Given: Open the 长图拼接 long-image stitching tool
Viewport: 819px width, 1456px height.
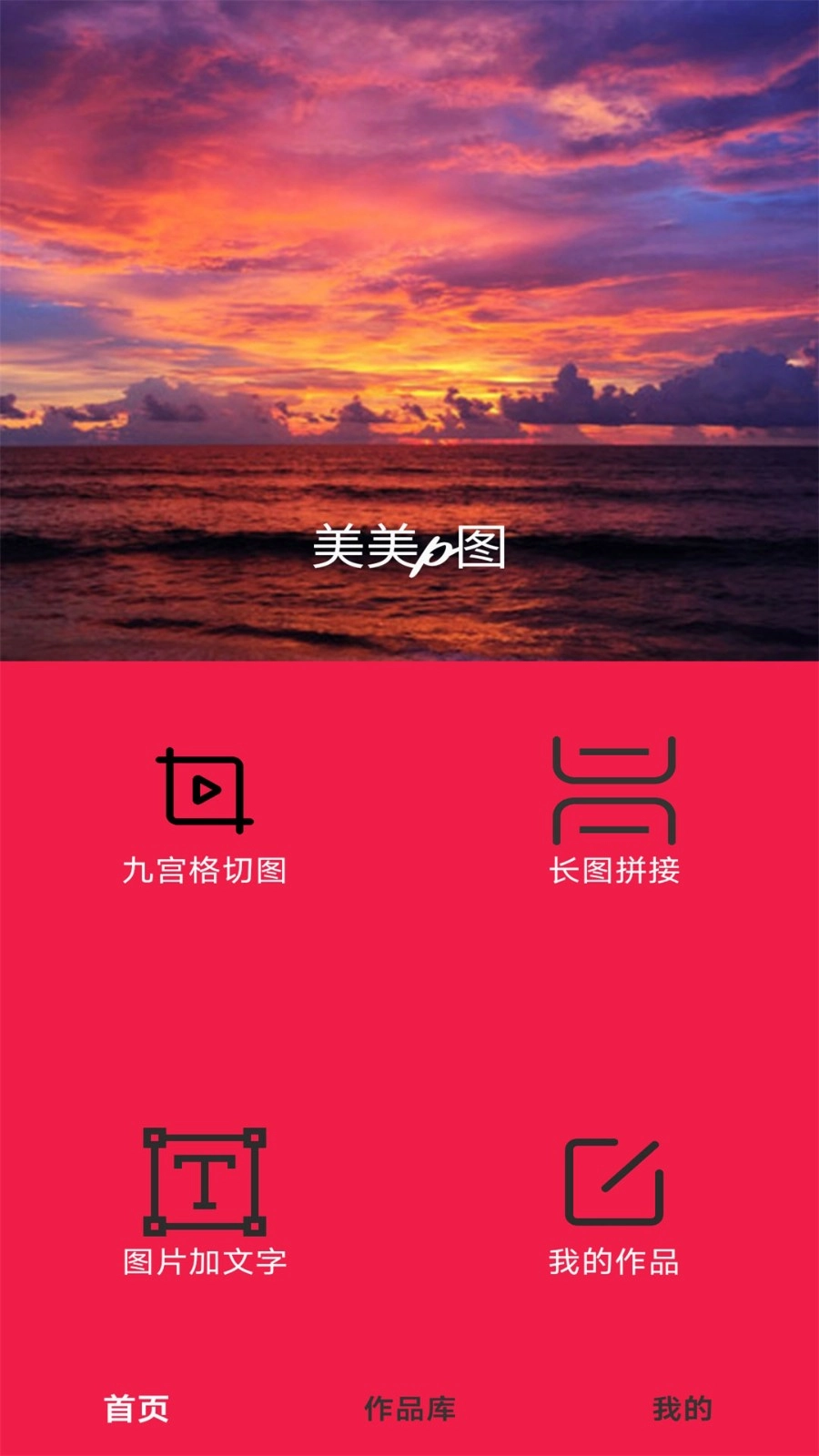Looking at the screenshot, I should [x=614, y=810].
